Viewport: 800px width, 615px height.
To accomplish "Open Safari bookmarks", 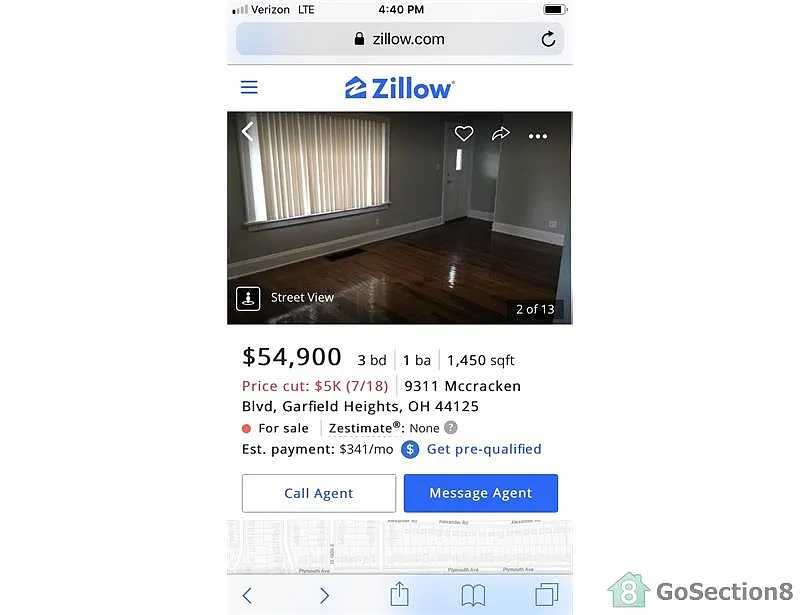I will click(473, 595).
